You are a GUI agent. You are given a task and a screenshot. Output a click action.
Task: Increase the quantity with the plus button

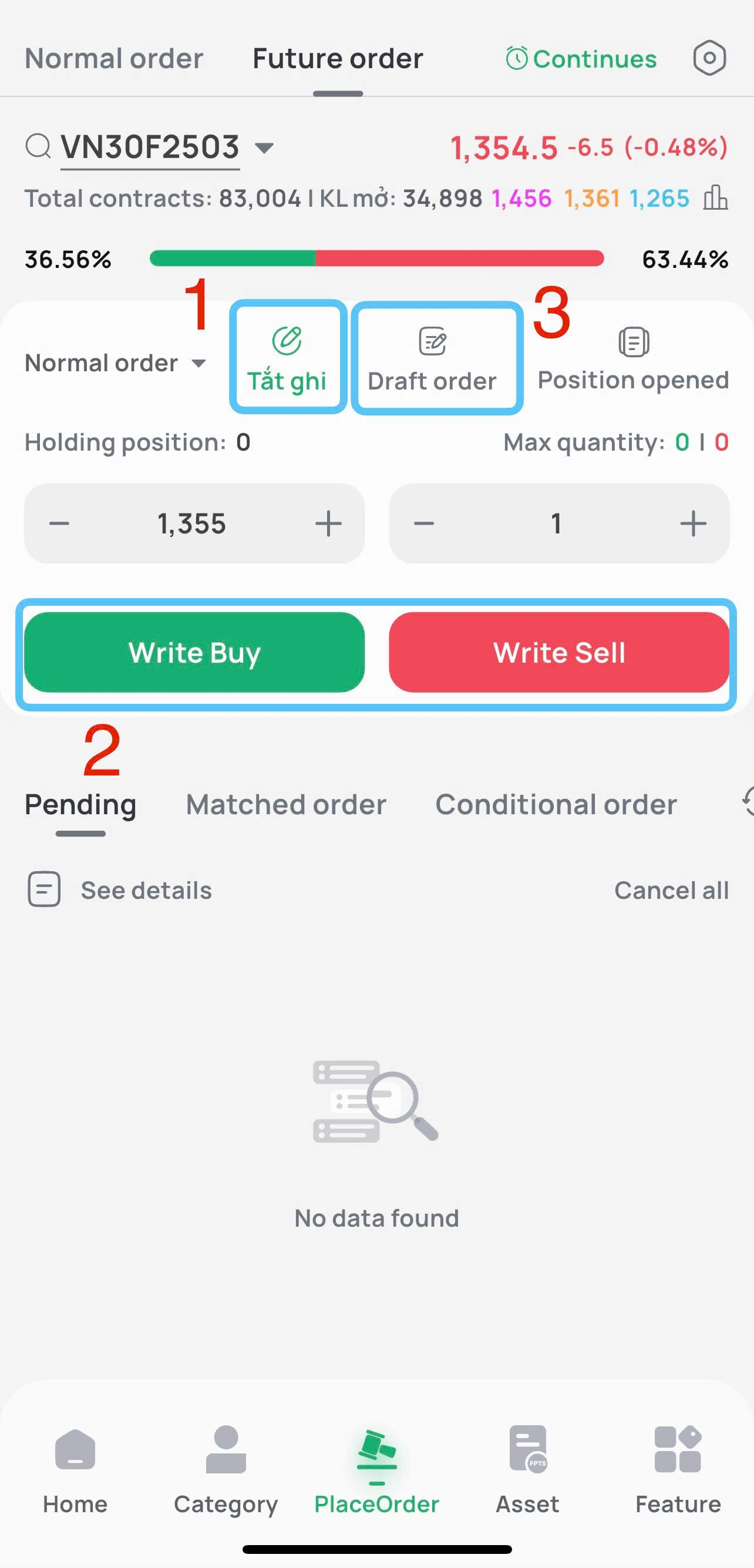coord(693,523)
